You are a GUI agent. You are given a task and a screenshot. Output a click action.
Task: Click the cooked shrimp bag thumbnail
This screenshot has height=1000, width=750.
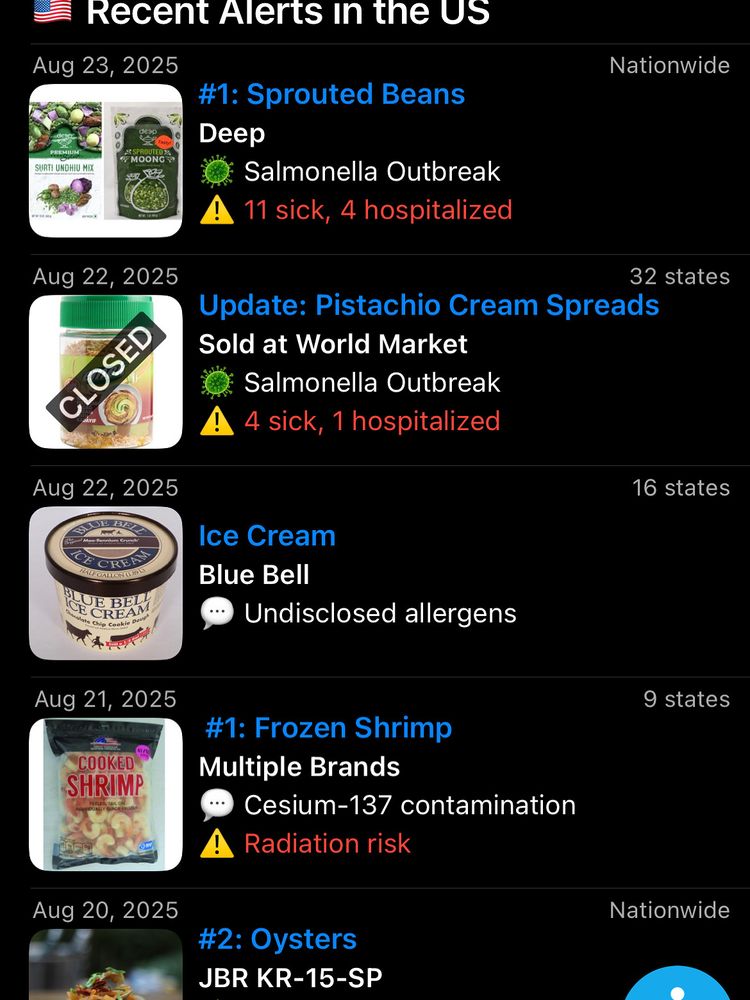(x=105, y=794)
